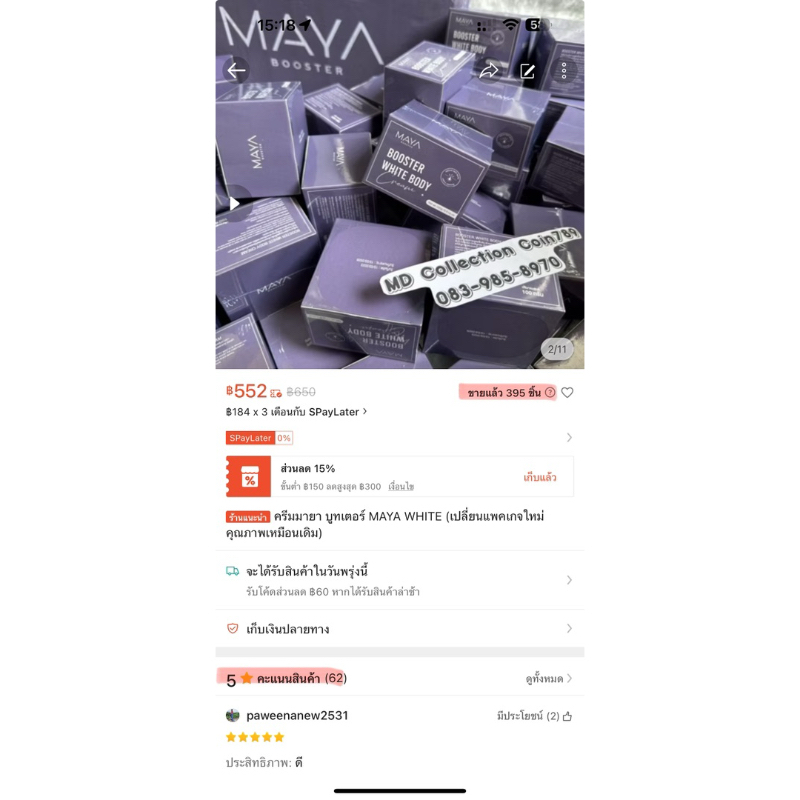
Task: Tap เก็บแล้ว on the 15% discount voucher
Action: click(x=539, y=478)
